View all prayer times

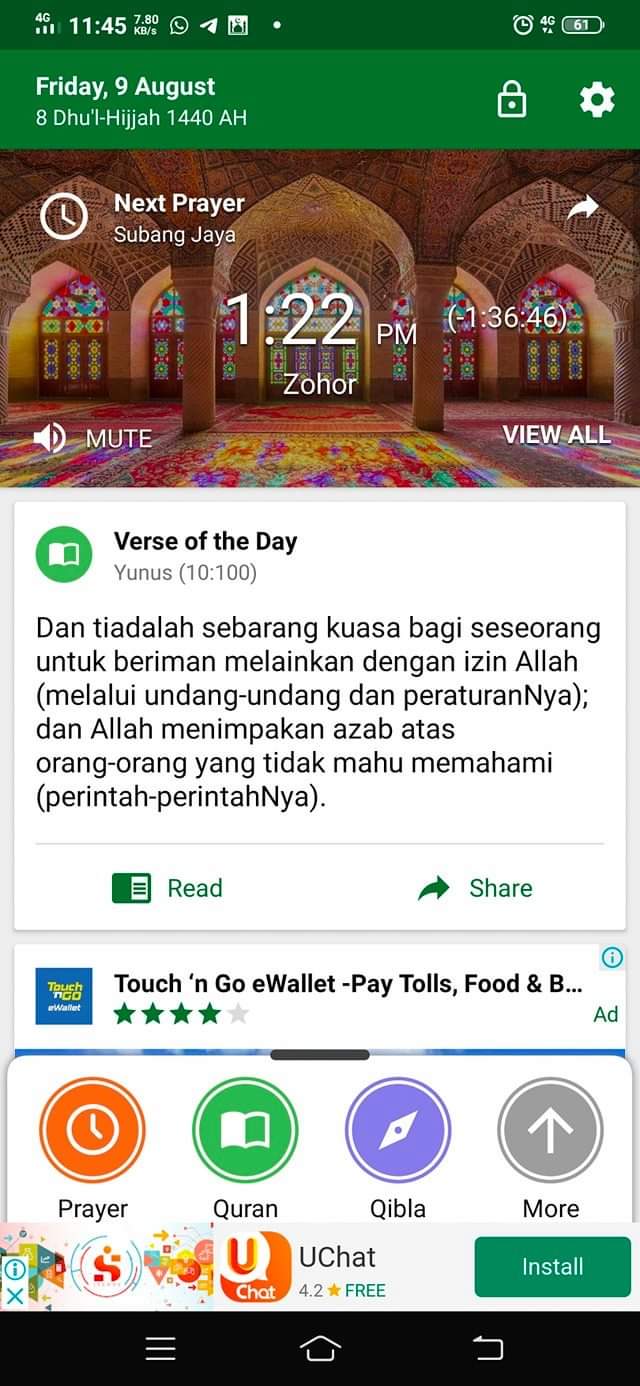556,435
